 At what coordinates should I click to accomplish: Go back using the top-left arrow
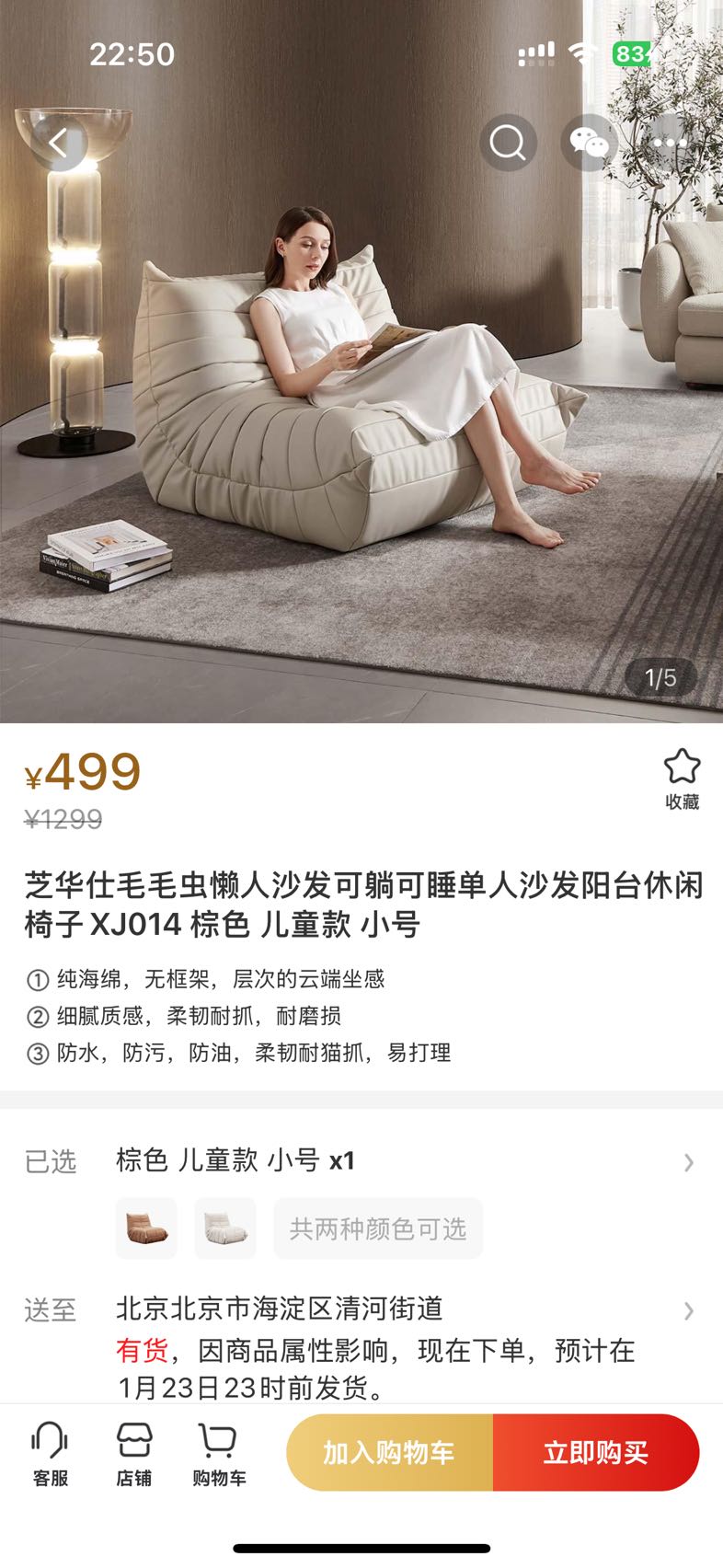pos(59,143)
